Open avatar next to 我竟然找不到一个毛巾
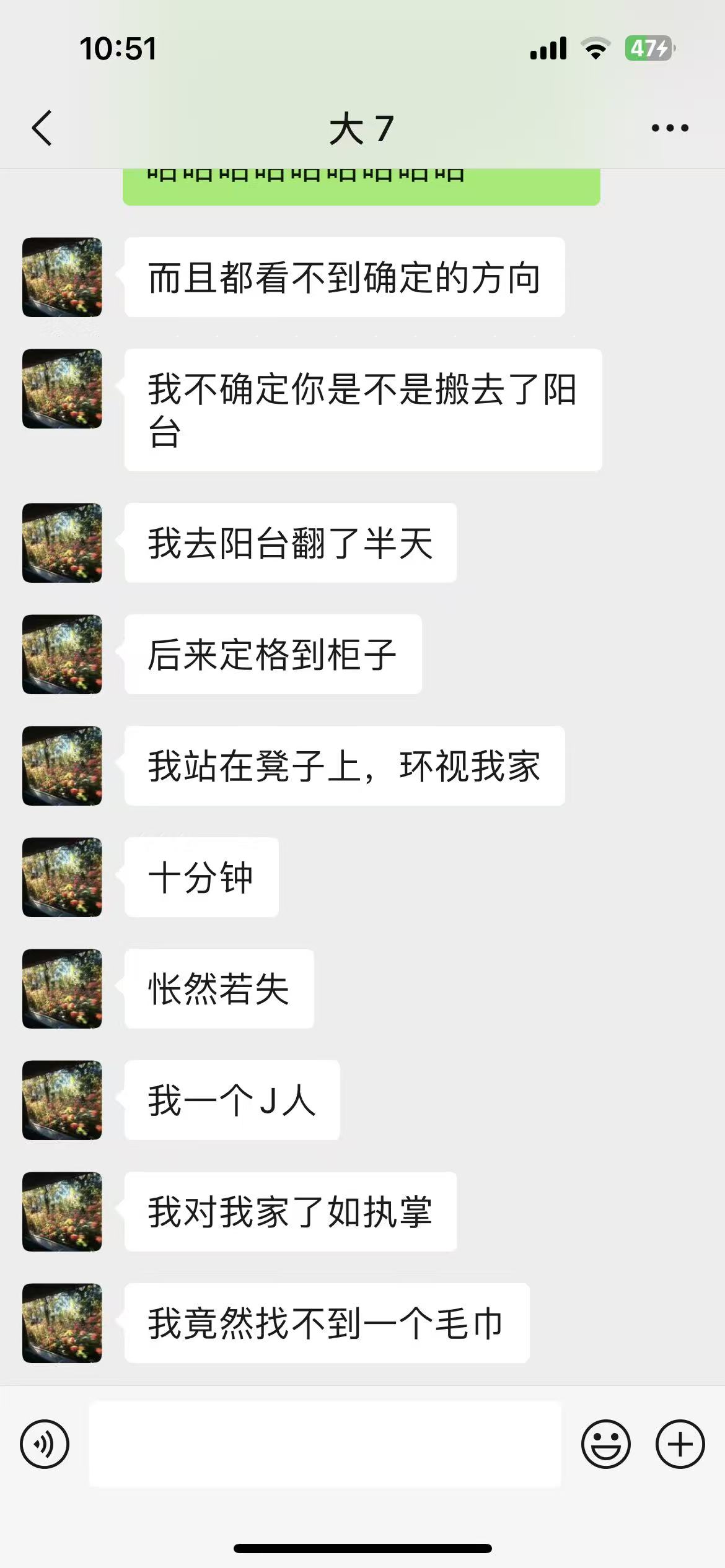 (62, 1323)
